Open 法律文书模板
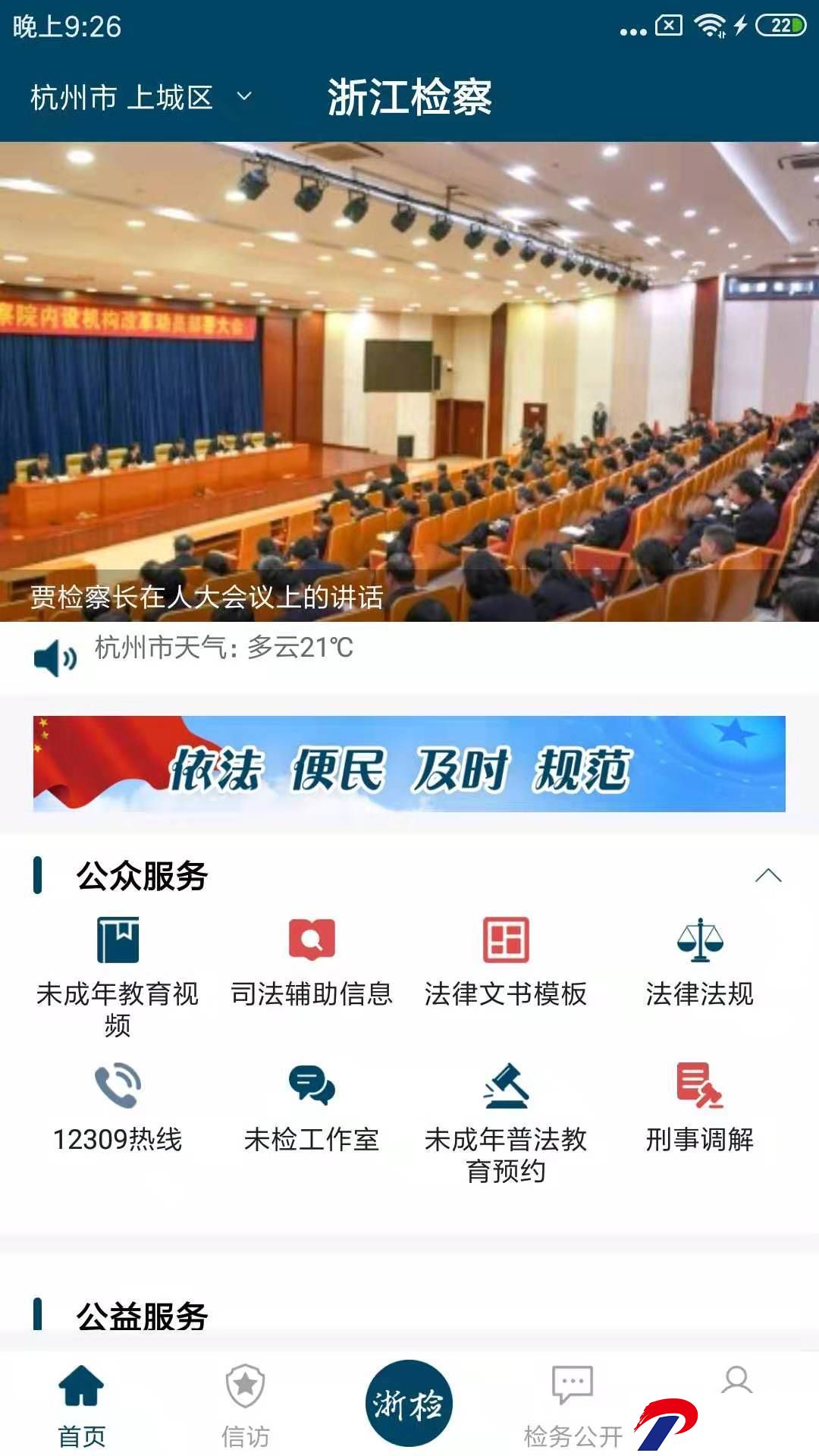This screenshot has height=1456, width=819. click(506, 962)
